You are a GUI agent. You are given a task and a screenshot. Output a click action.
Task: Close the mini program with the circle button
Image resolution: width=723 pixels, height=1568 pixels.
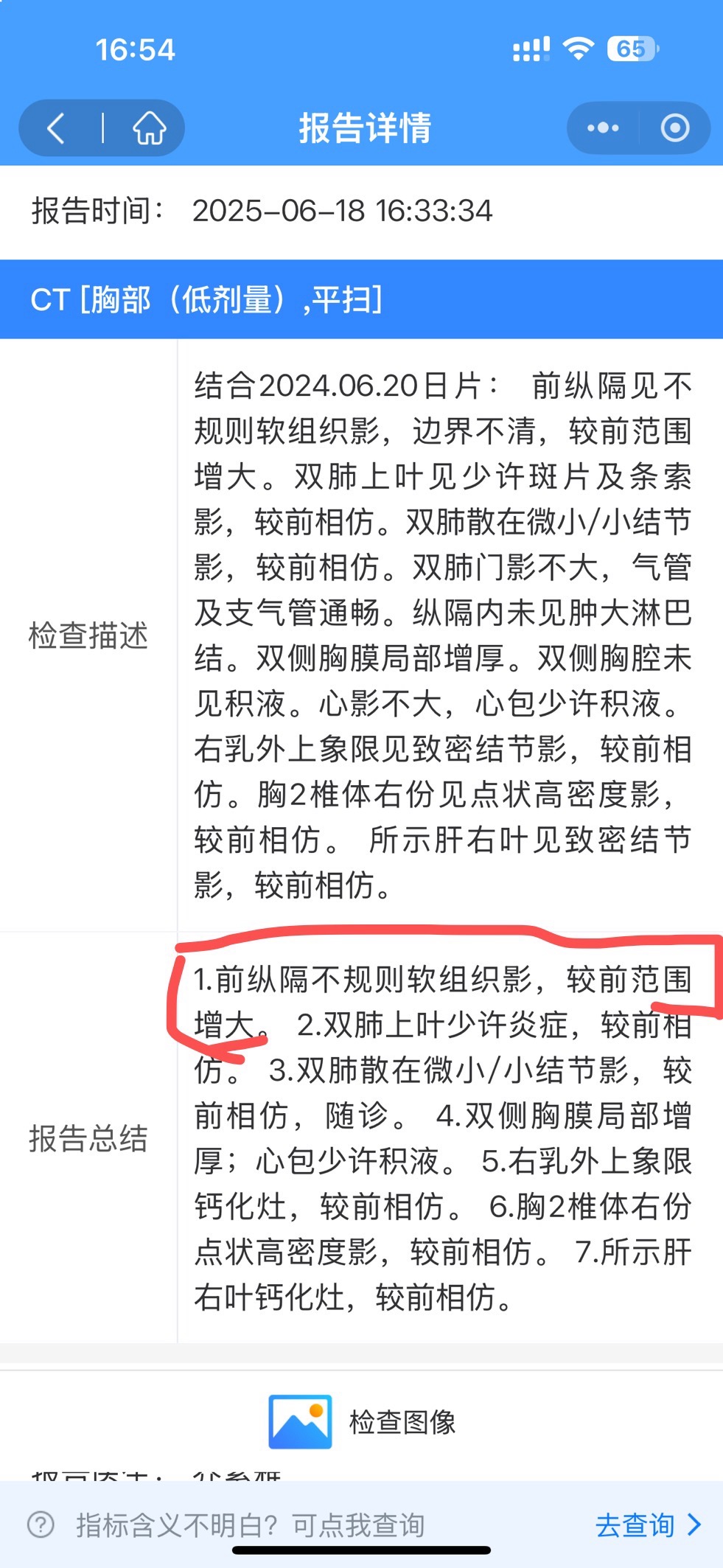(x=674, y=128)
